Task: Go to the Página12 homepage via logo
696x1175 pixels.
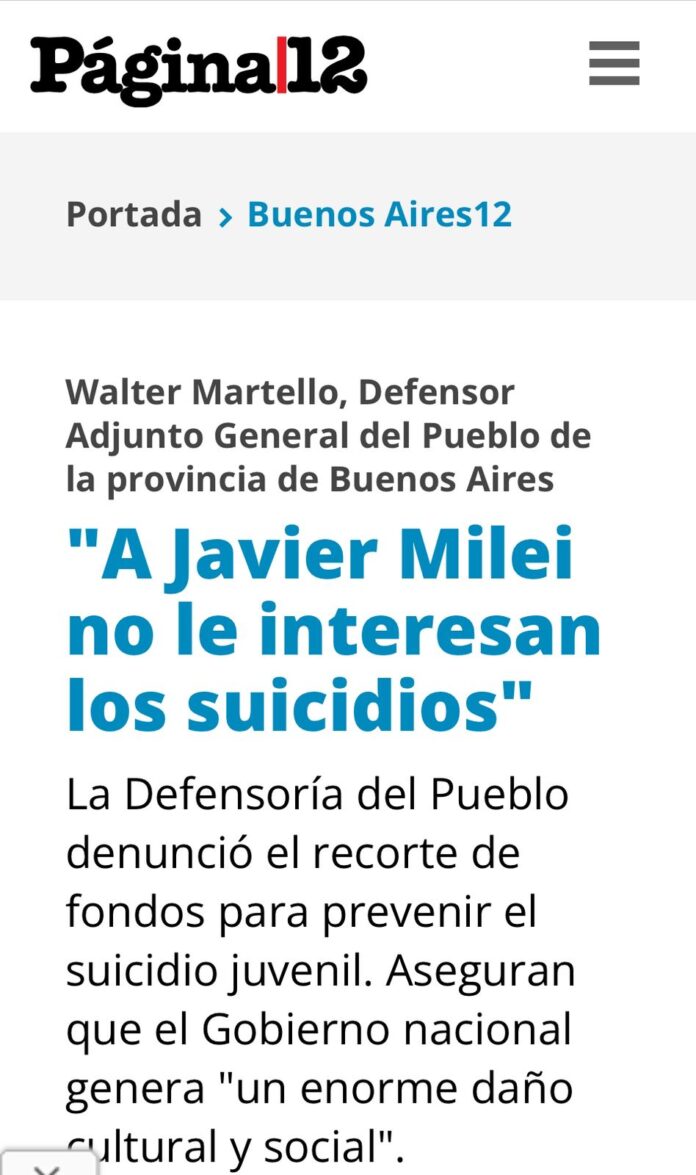Action: pyautogui.click(x=198, y=67)
